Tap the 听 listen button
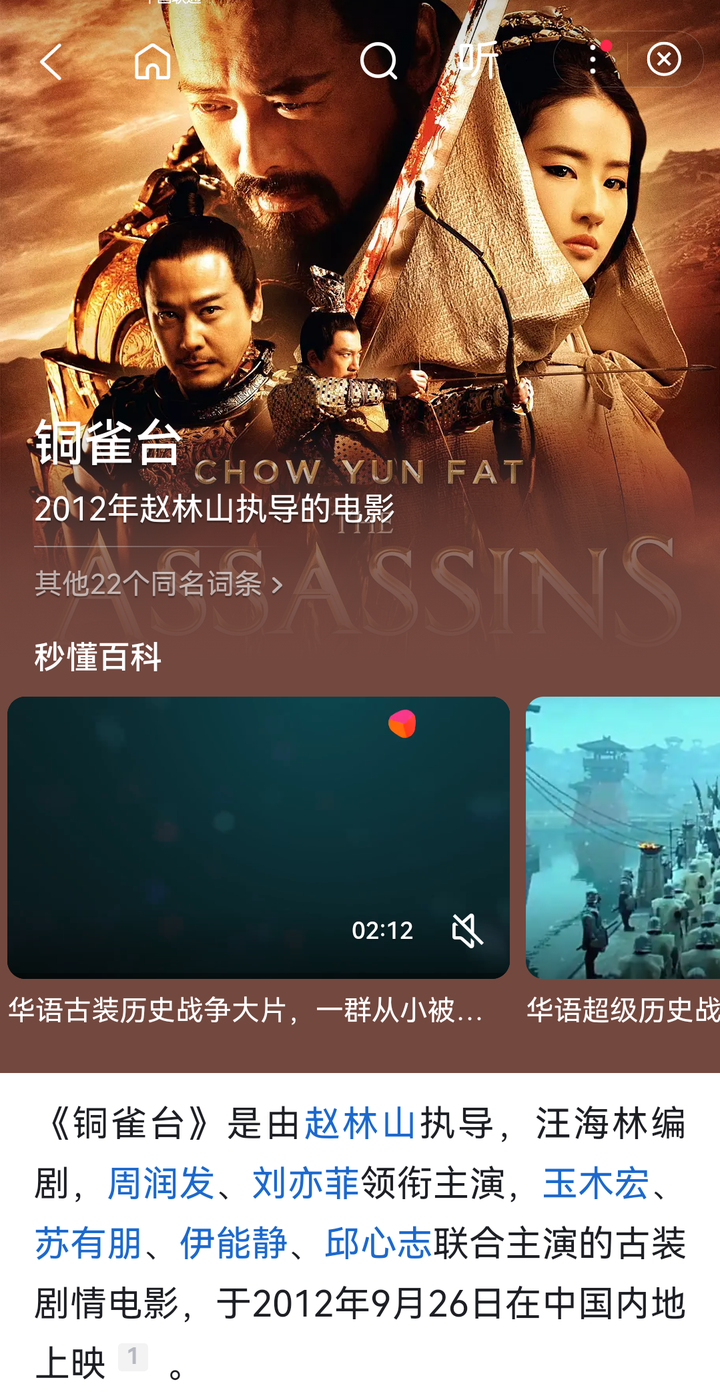The width and height of the screenshot is (720, 1400). coord(479,61)
